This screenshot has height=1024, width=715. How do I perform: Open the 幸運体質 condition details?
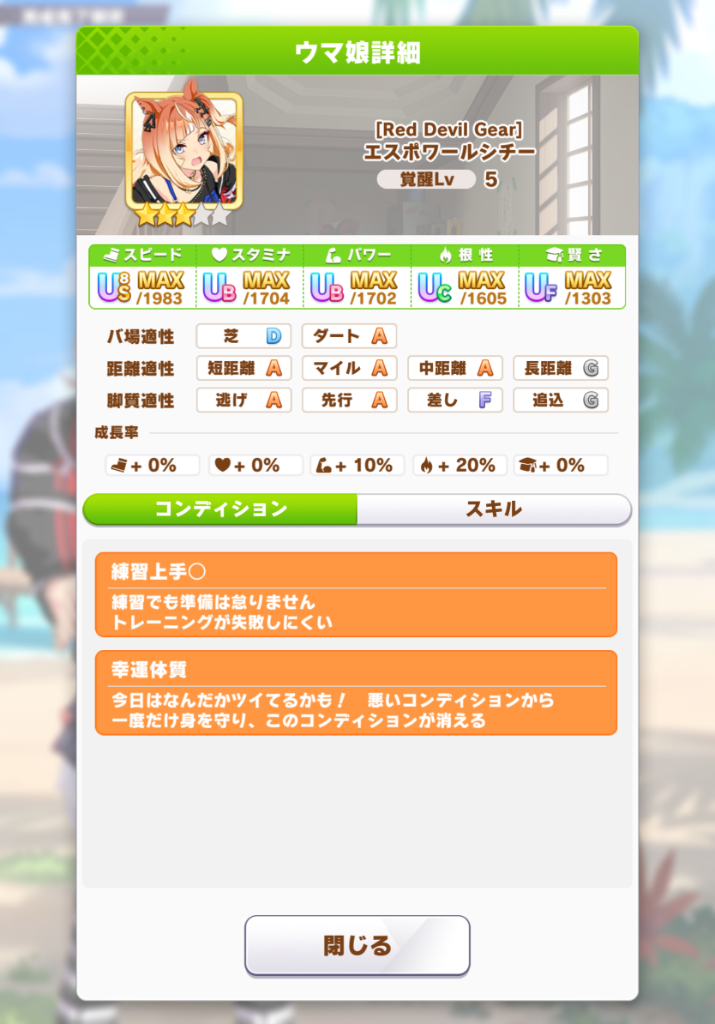coord(356,692)
